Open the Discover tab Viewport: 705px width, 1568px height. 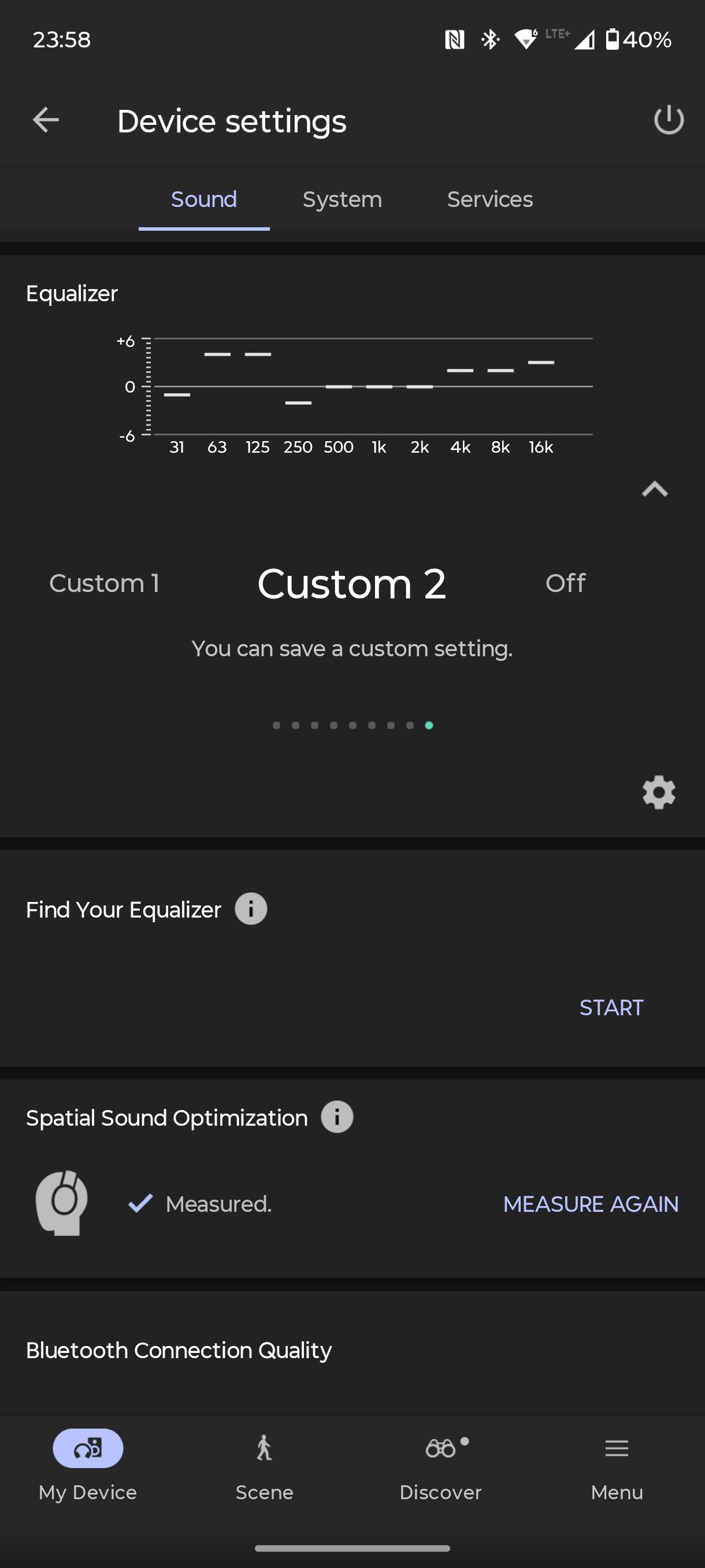coord(440,1466)
